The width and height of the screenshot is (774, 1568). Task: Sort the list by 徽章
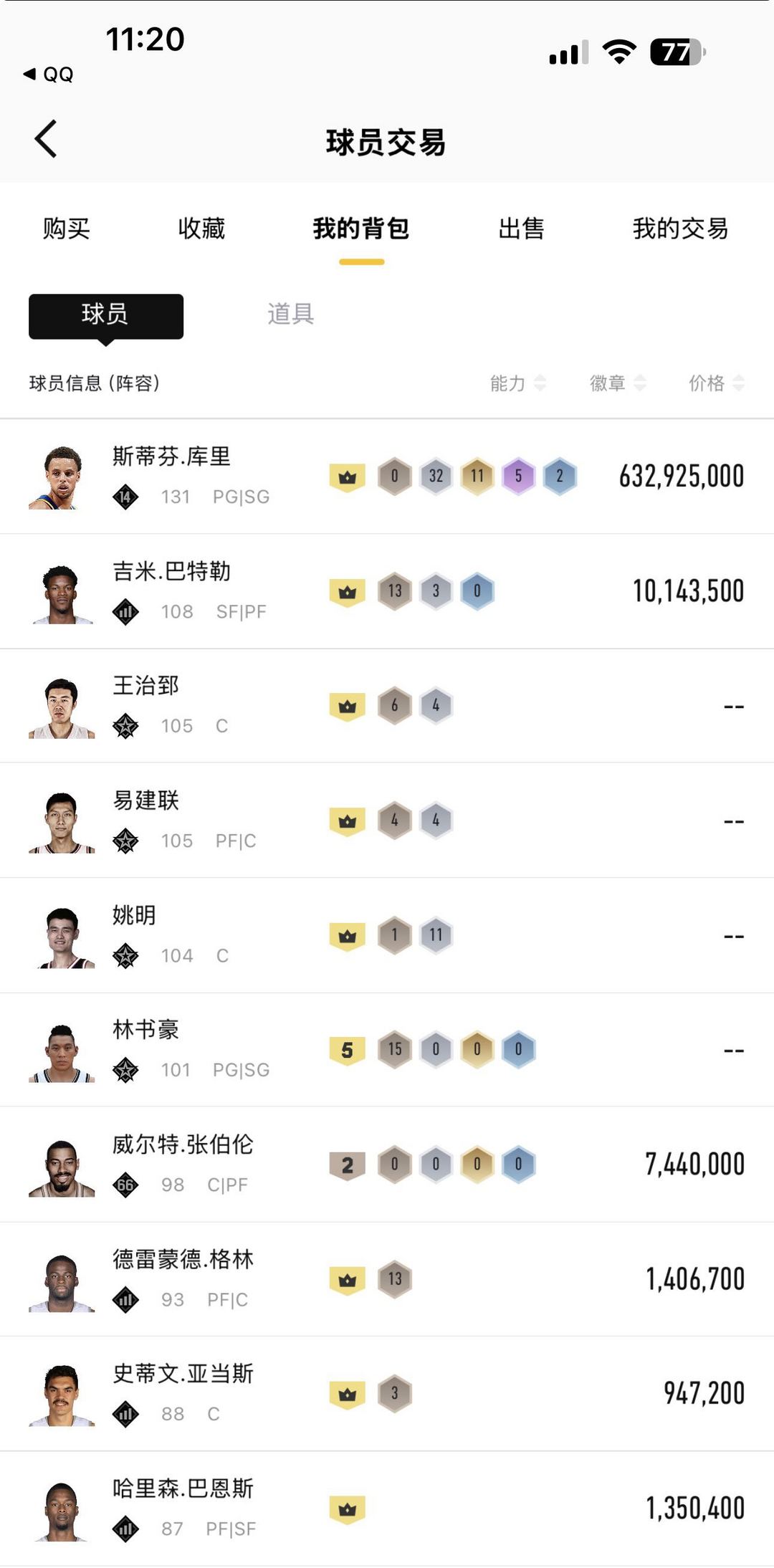(621, 384)
